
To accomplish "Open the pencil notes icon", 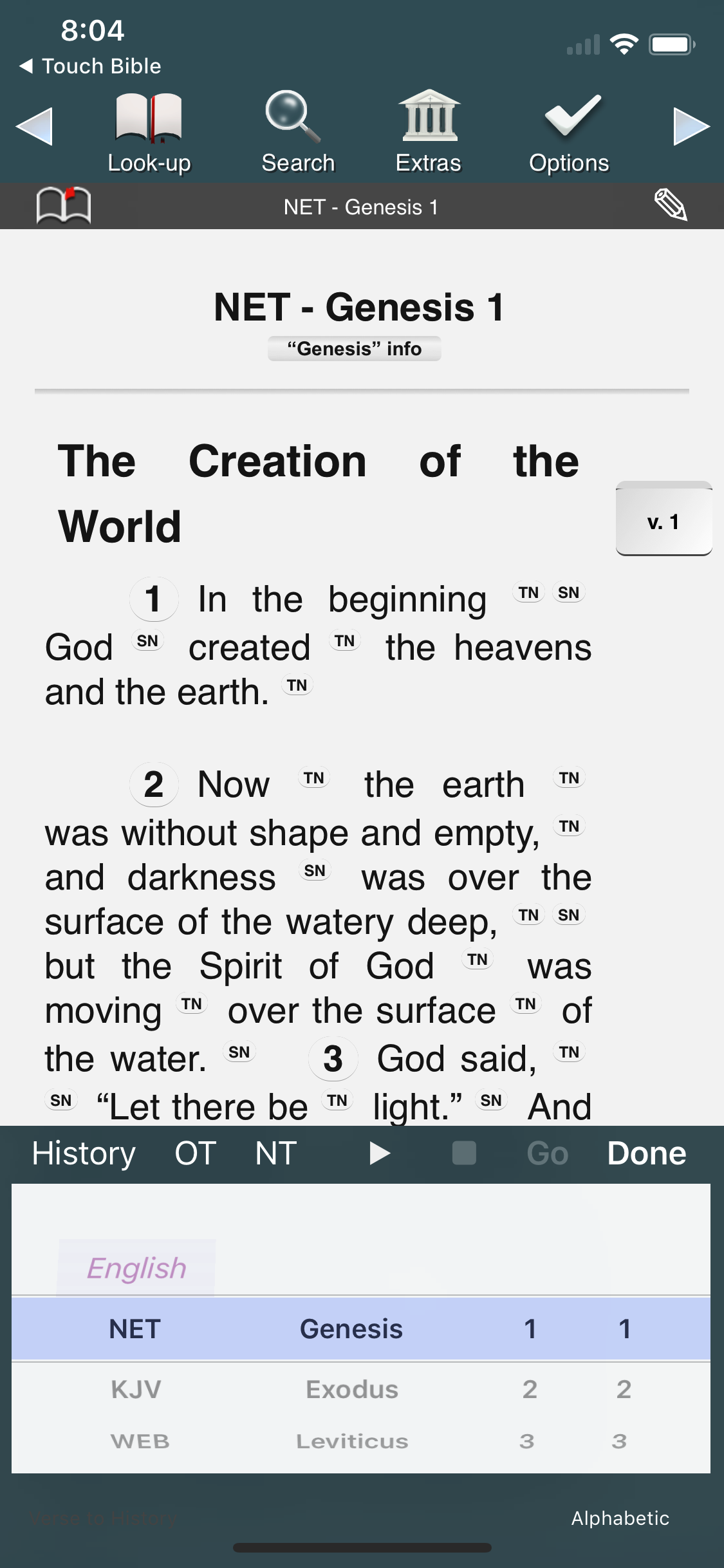I will point(671,205).
